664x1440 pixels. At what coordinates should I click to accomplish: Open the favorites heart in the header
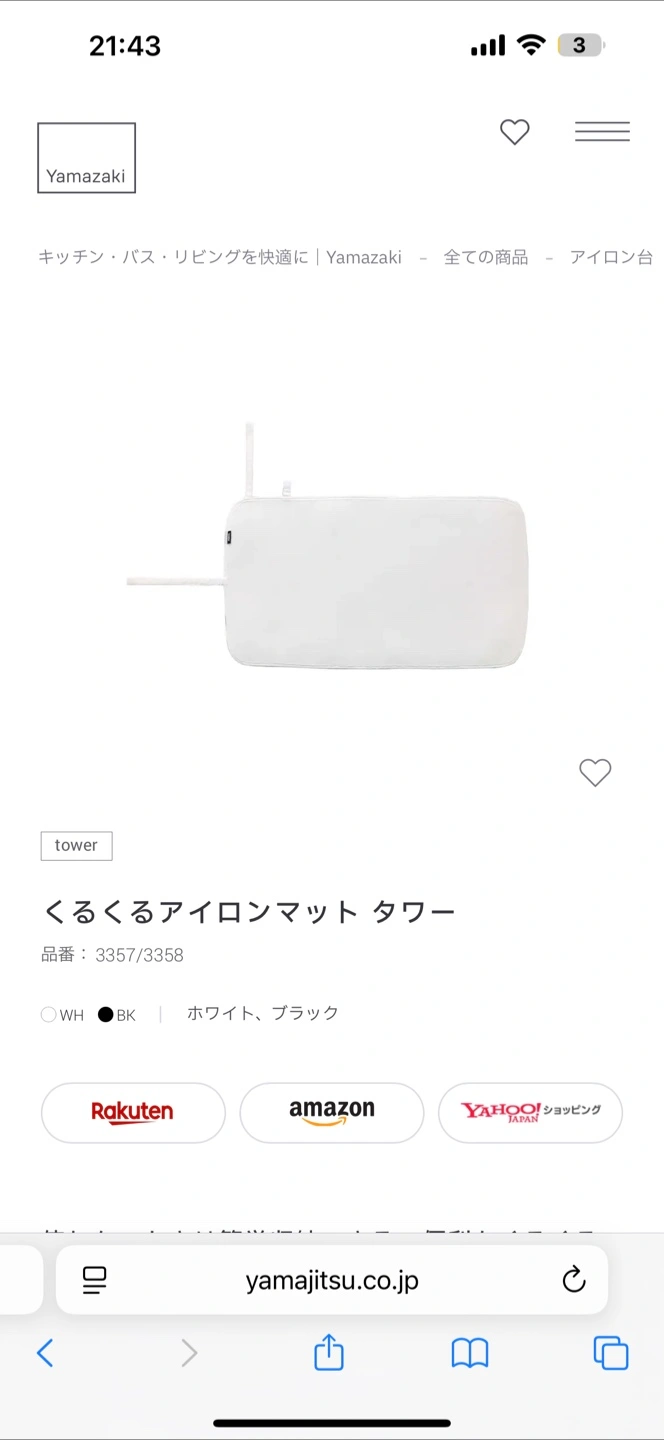[514, 132]
